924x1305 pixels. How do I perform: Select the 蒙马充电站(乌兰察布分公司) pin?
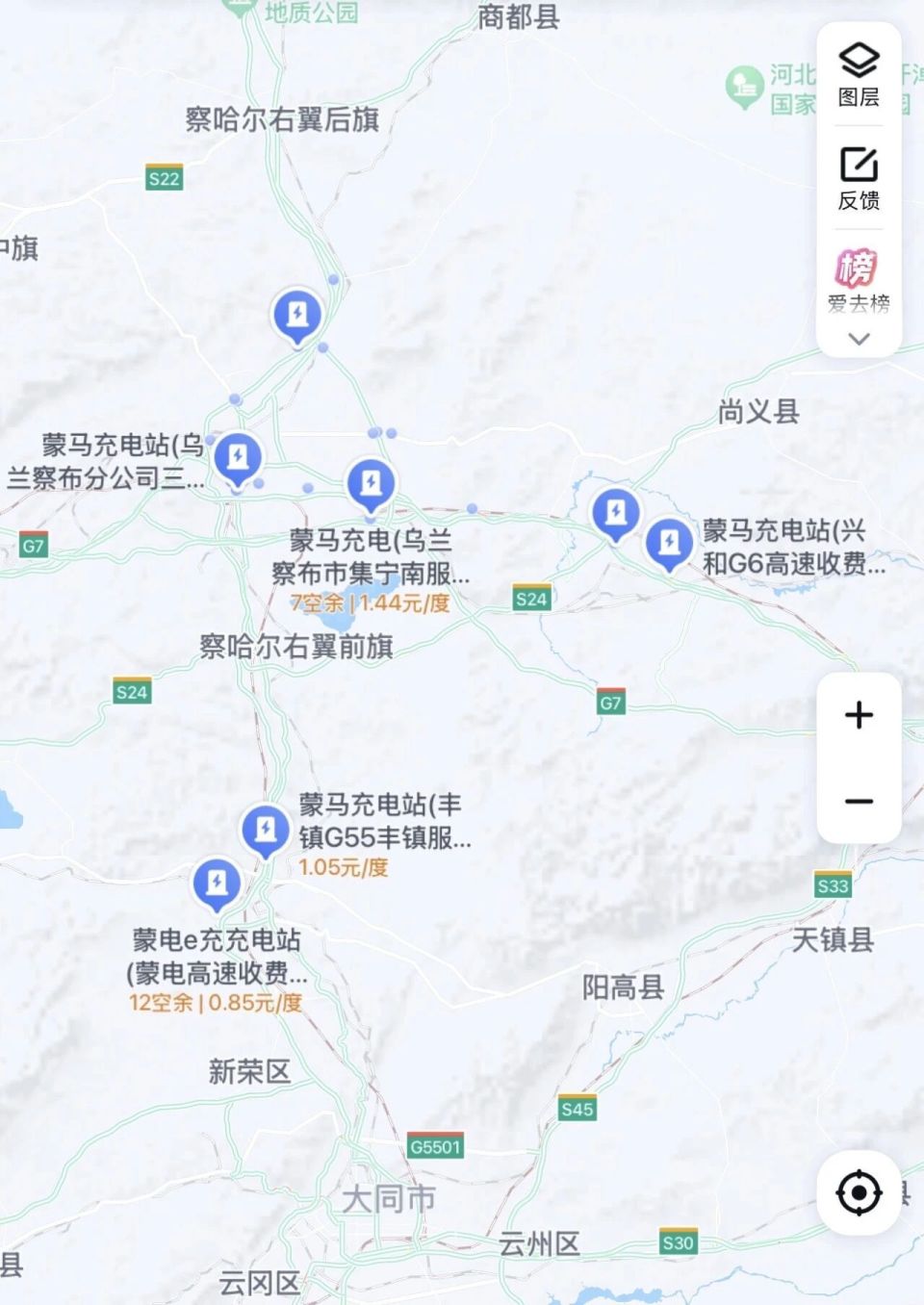click(238, 458)
